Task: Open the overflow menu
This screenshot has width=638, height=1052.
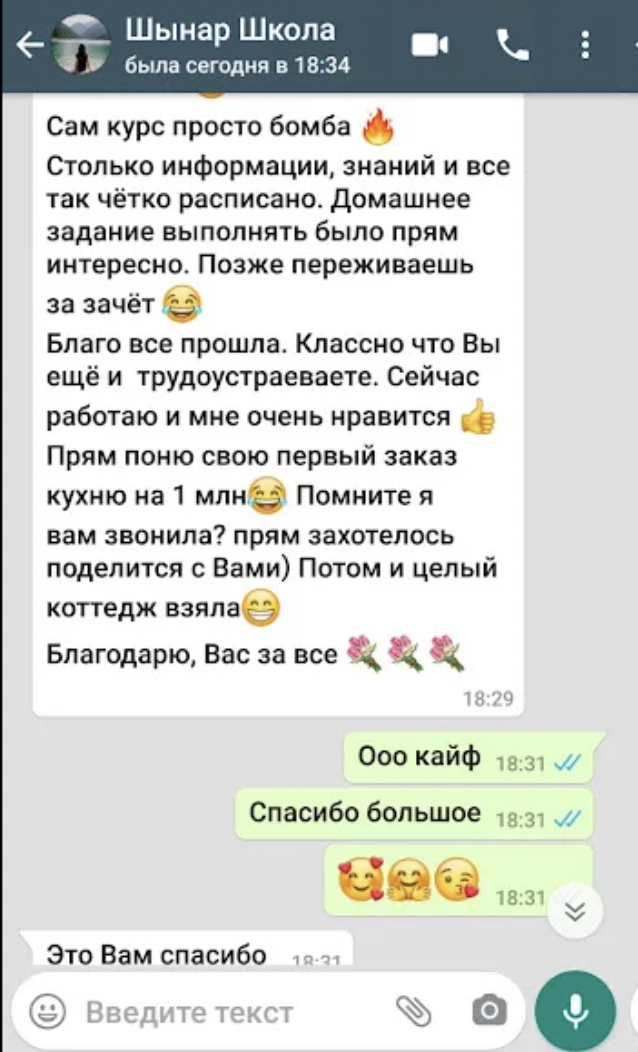Action: [586, 45]
